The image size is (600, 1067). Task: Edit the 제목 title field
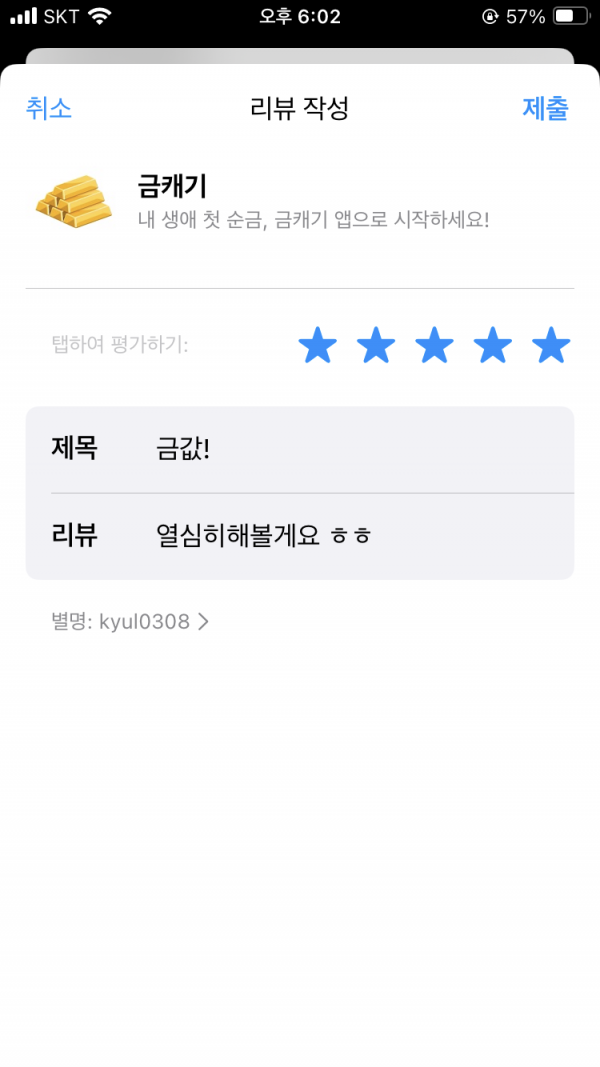click(300, 449)
